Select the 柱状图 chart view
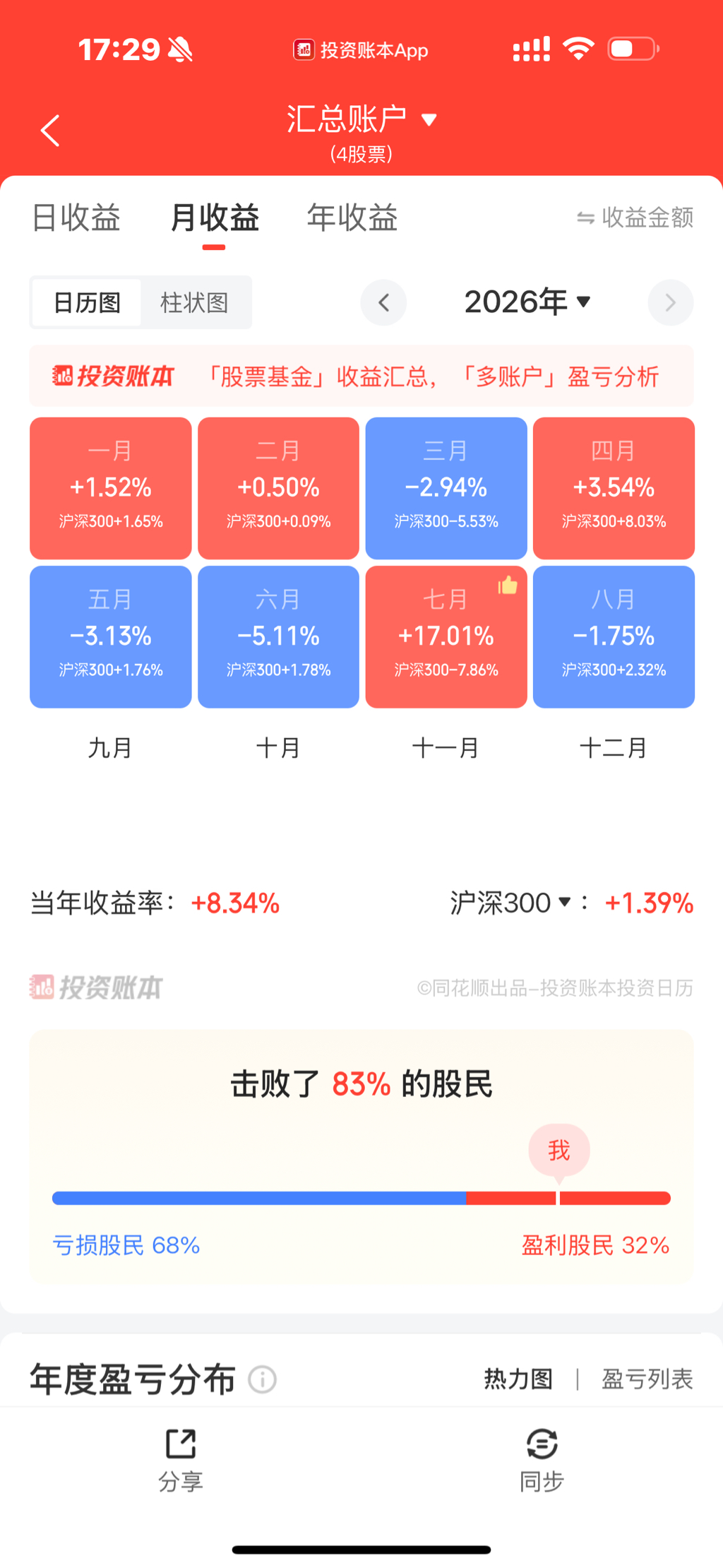 tap(195, 303)
